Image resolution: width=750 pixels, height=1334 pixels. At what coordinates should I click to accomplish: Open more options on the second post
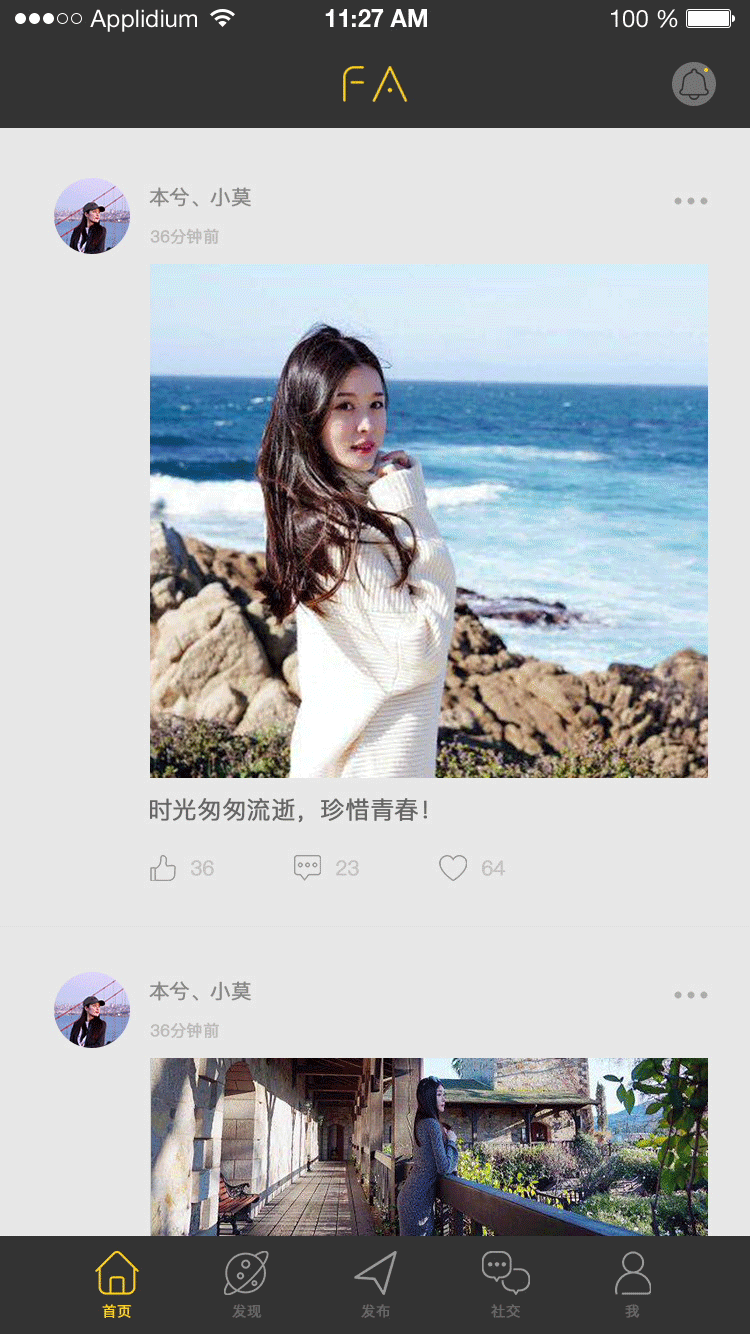click(x=690, y=994)
